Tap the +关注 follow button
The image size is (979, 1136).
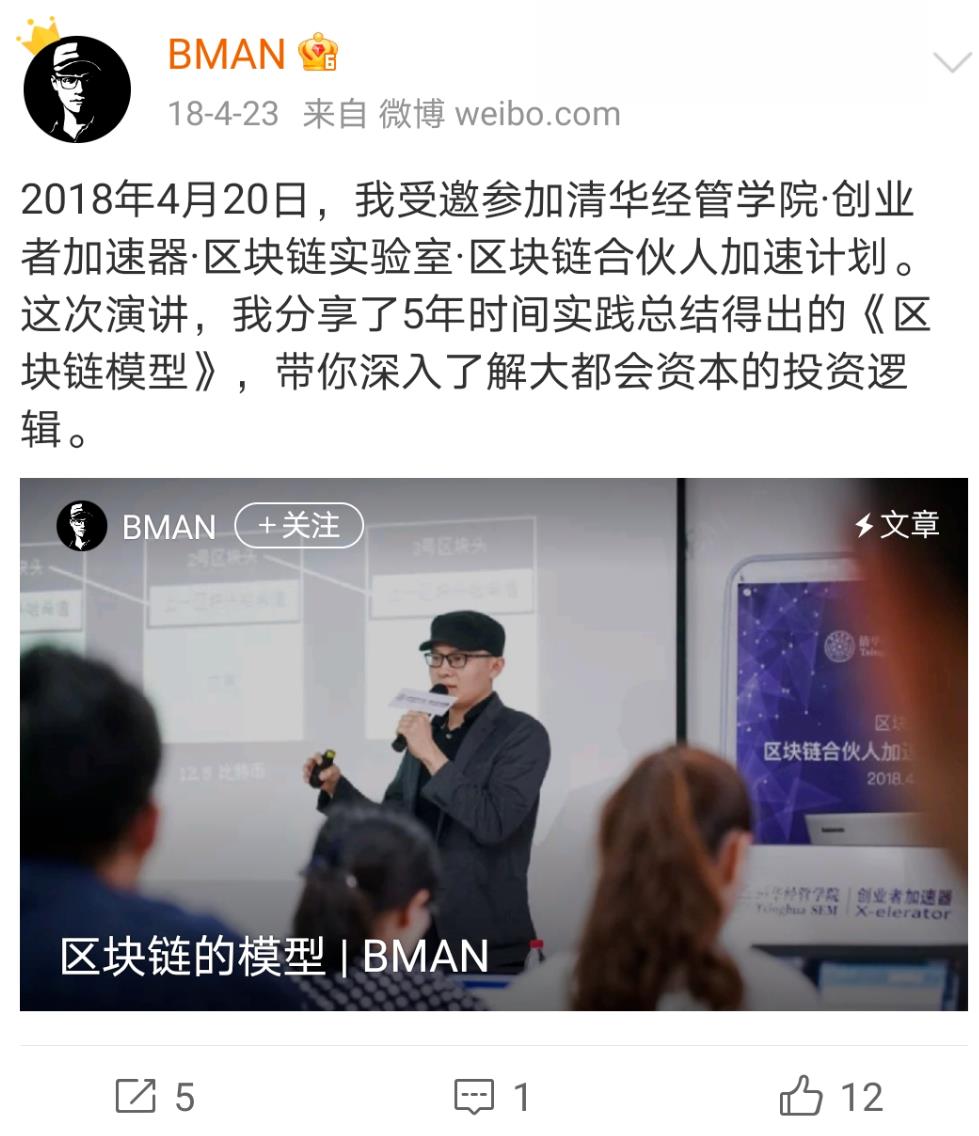coord(298,525)
